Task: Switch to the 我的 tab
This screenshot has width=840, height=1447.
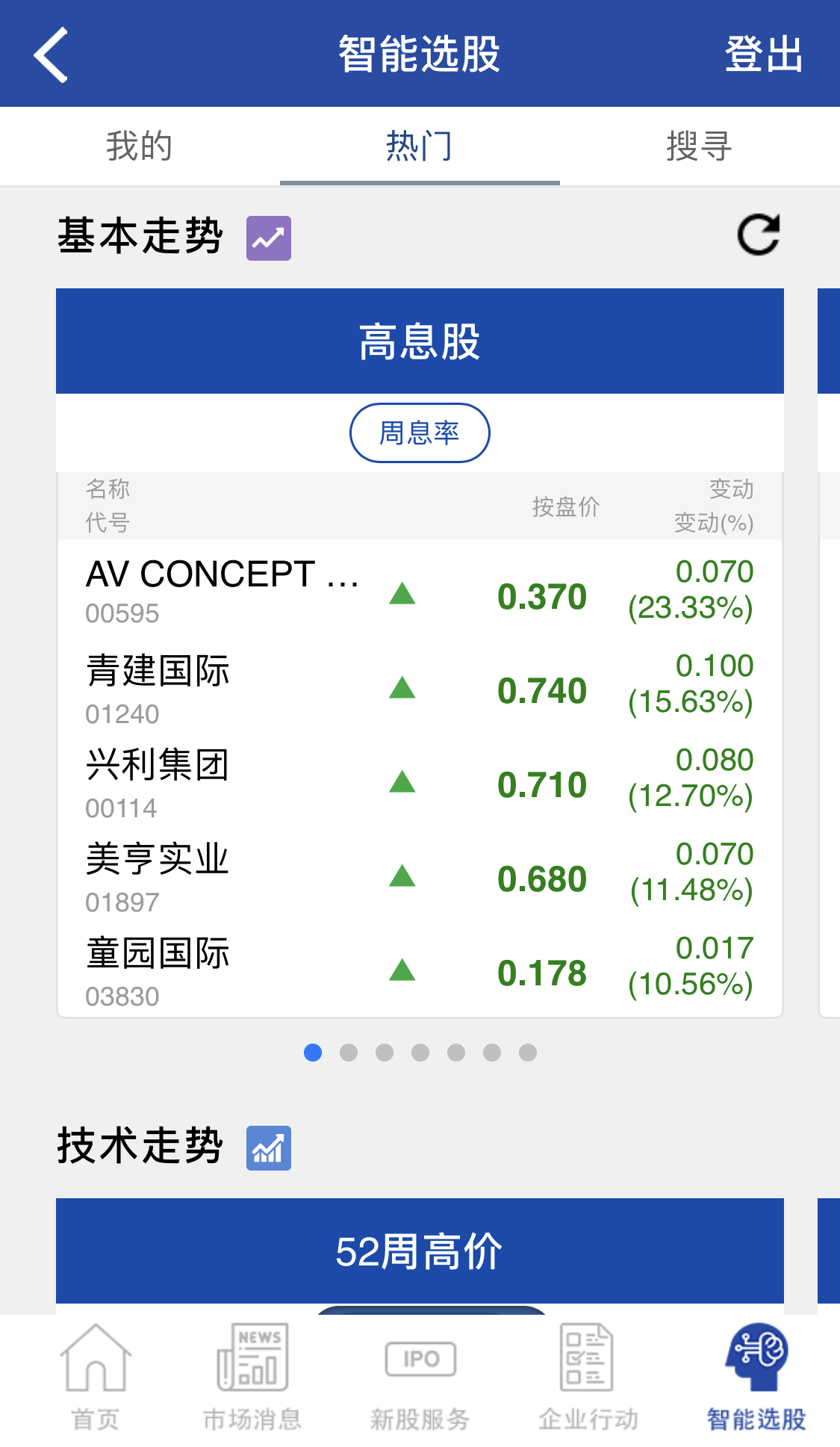Action: point(140,146)
